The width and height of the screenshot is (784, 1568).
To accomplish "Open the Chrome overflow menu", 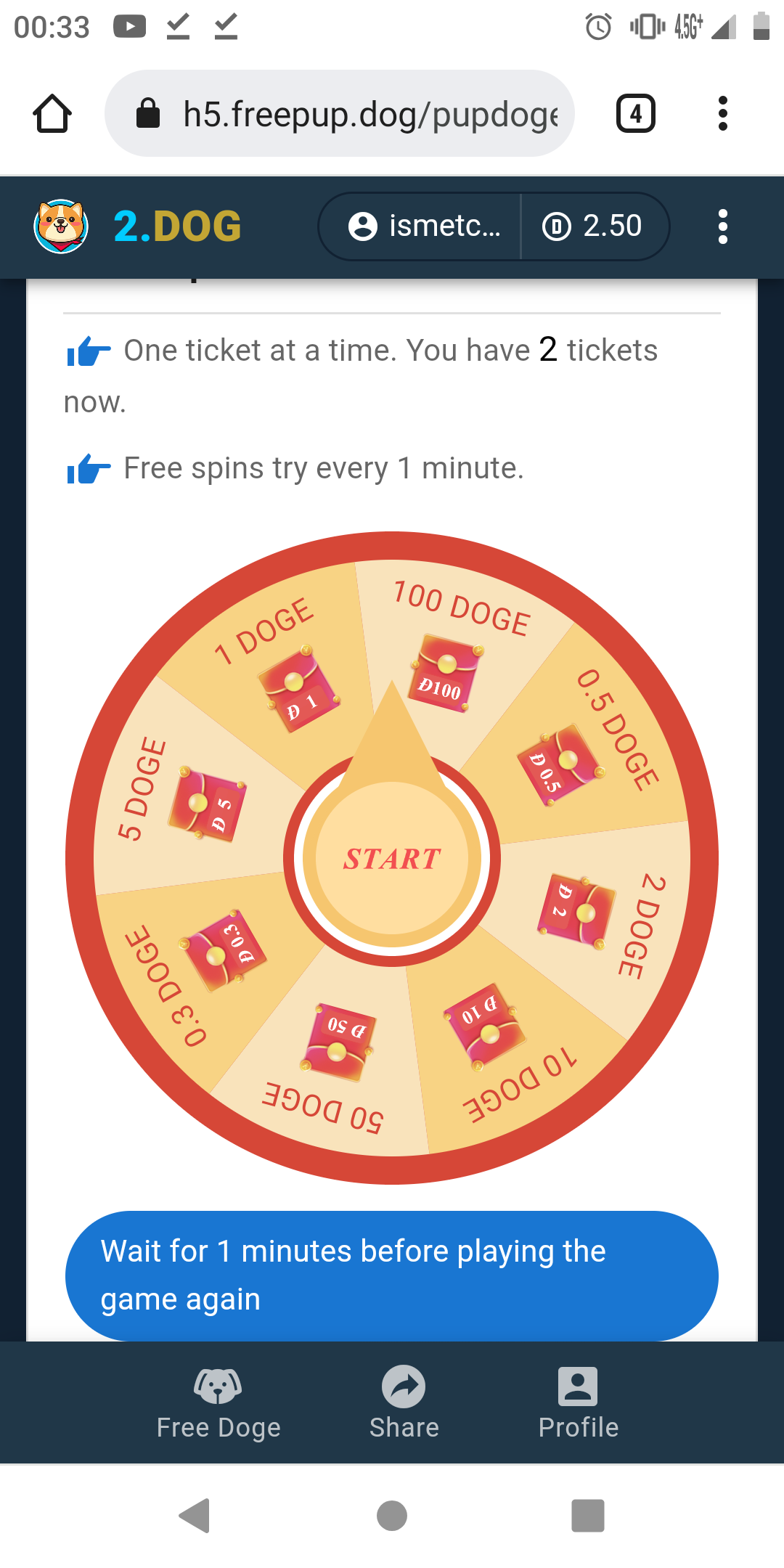I will pos(722,113).
